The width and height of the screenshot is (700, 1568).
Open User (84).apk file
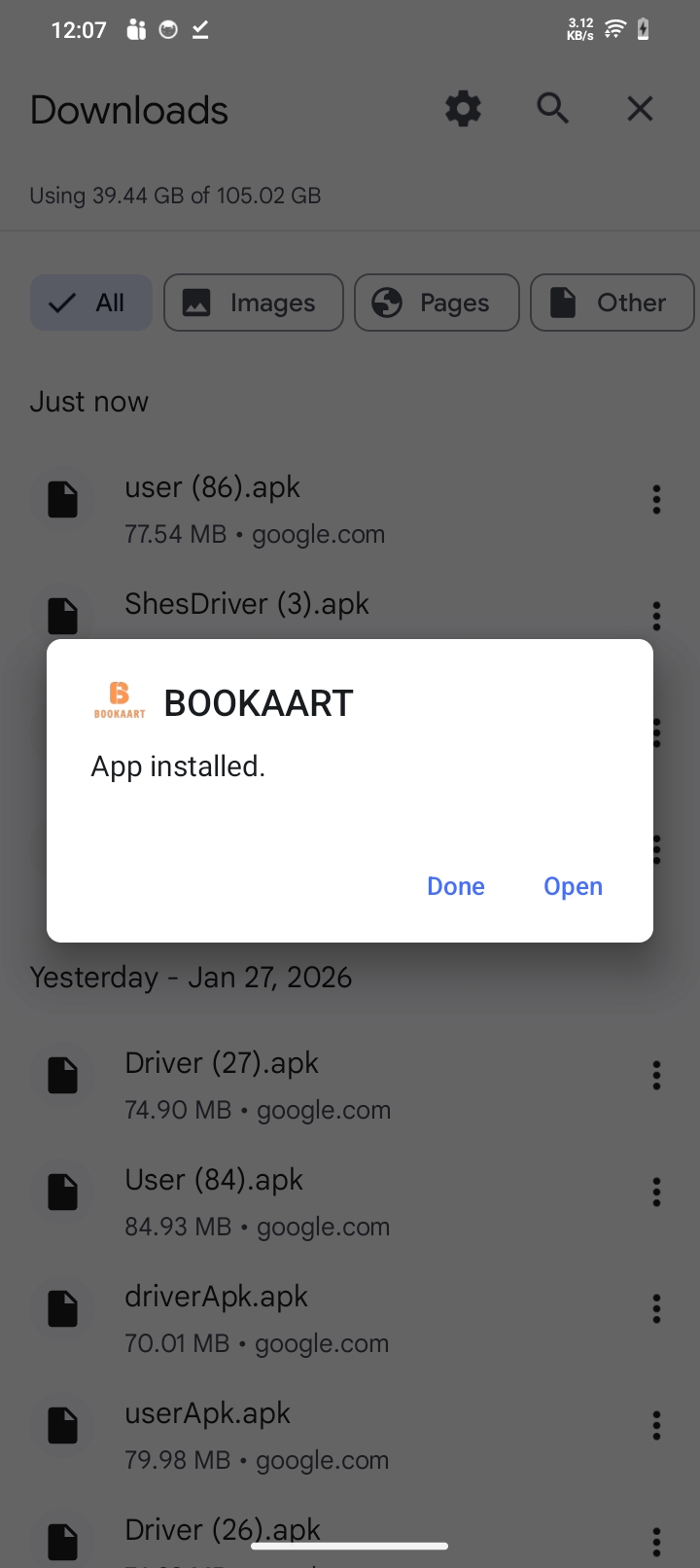pos(257,1201)
